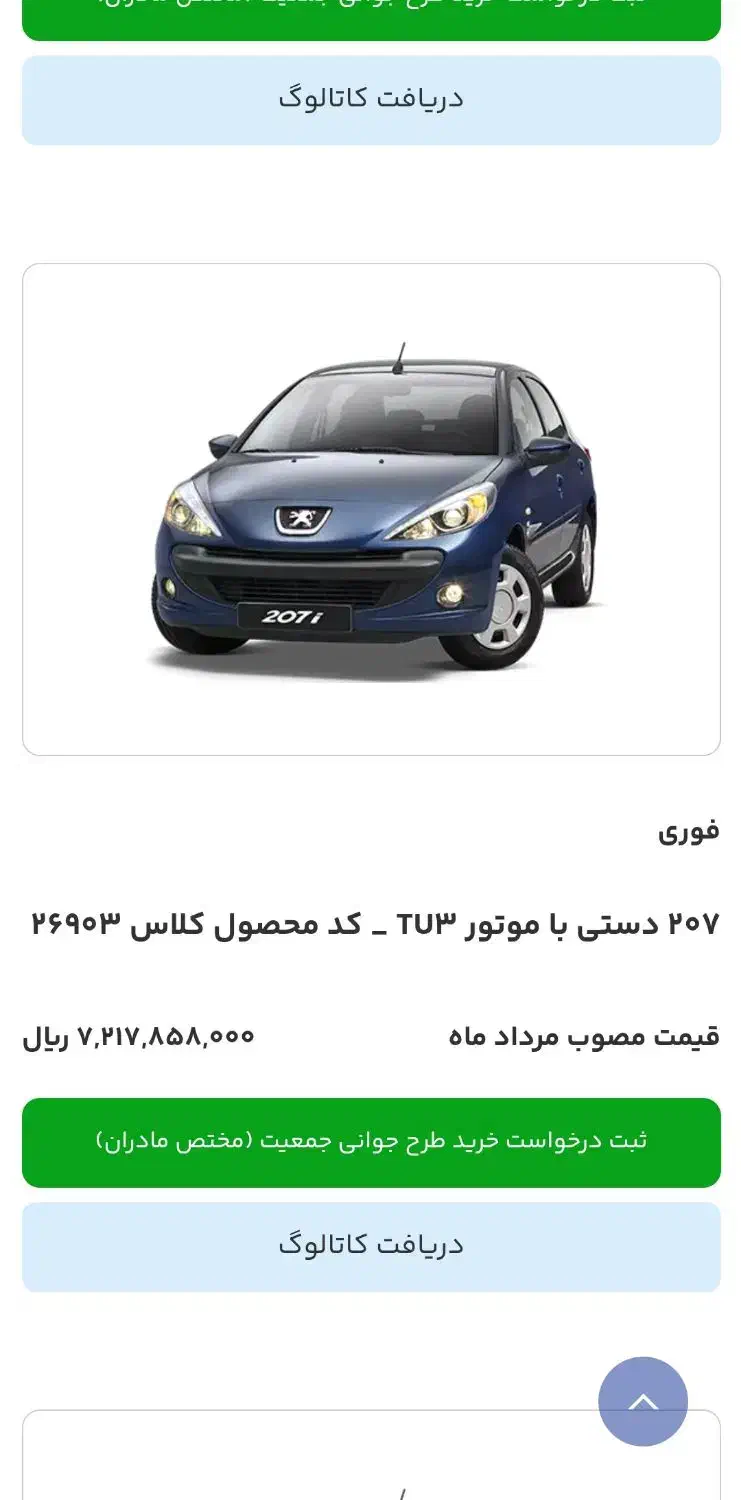Open the blue Peugeot 207i product card
This screenshot has width=741, height=1500.
371,509
